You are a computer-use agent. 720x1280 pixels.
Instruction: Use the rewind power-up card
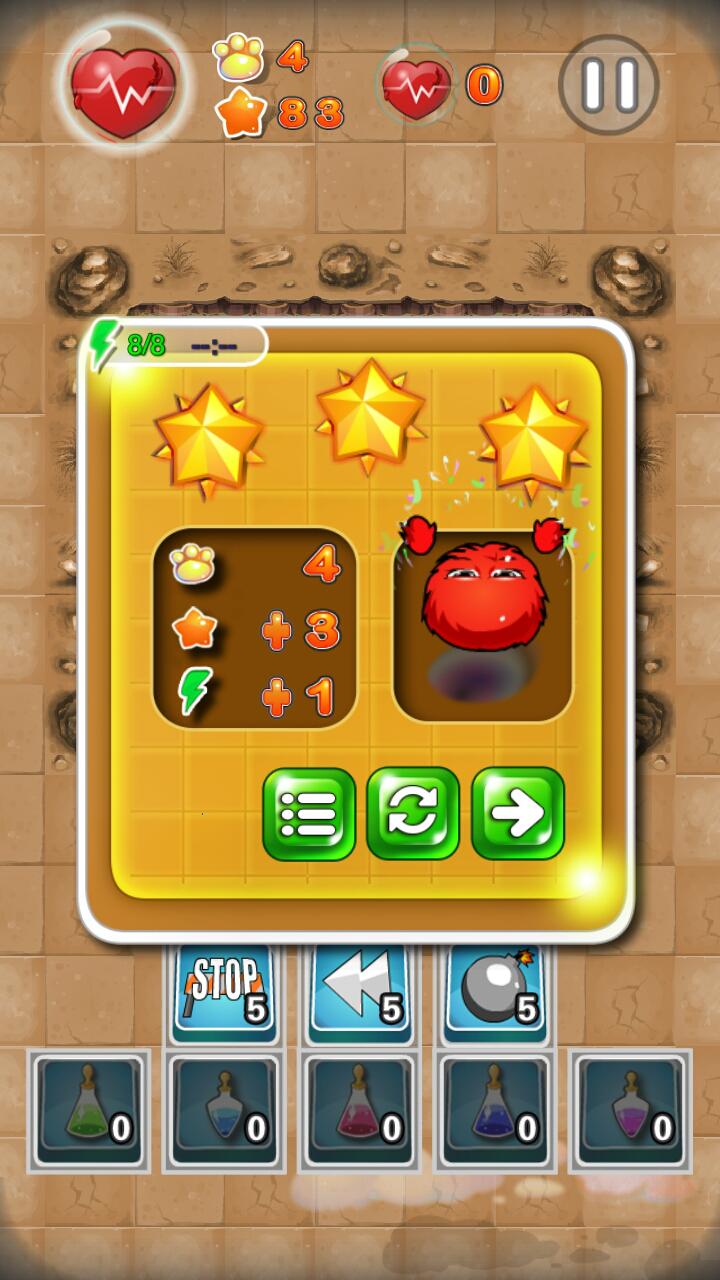[x=360, y=992]
